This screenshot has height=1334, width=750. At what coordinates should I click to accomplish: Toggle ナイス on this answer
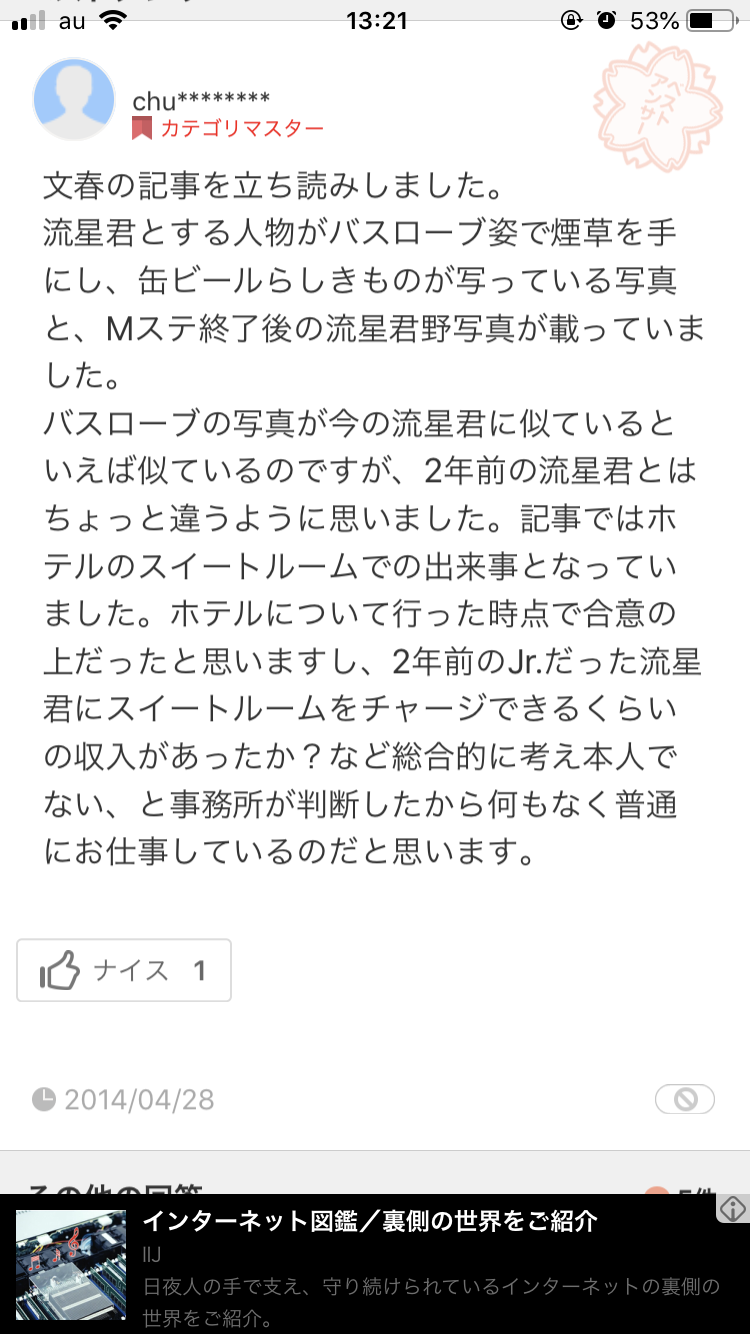pos(122,968)
